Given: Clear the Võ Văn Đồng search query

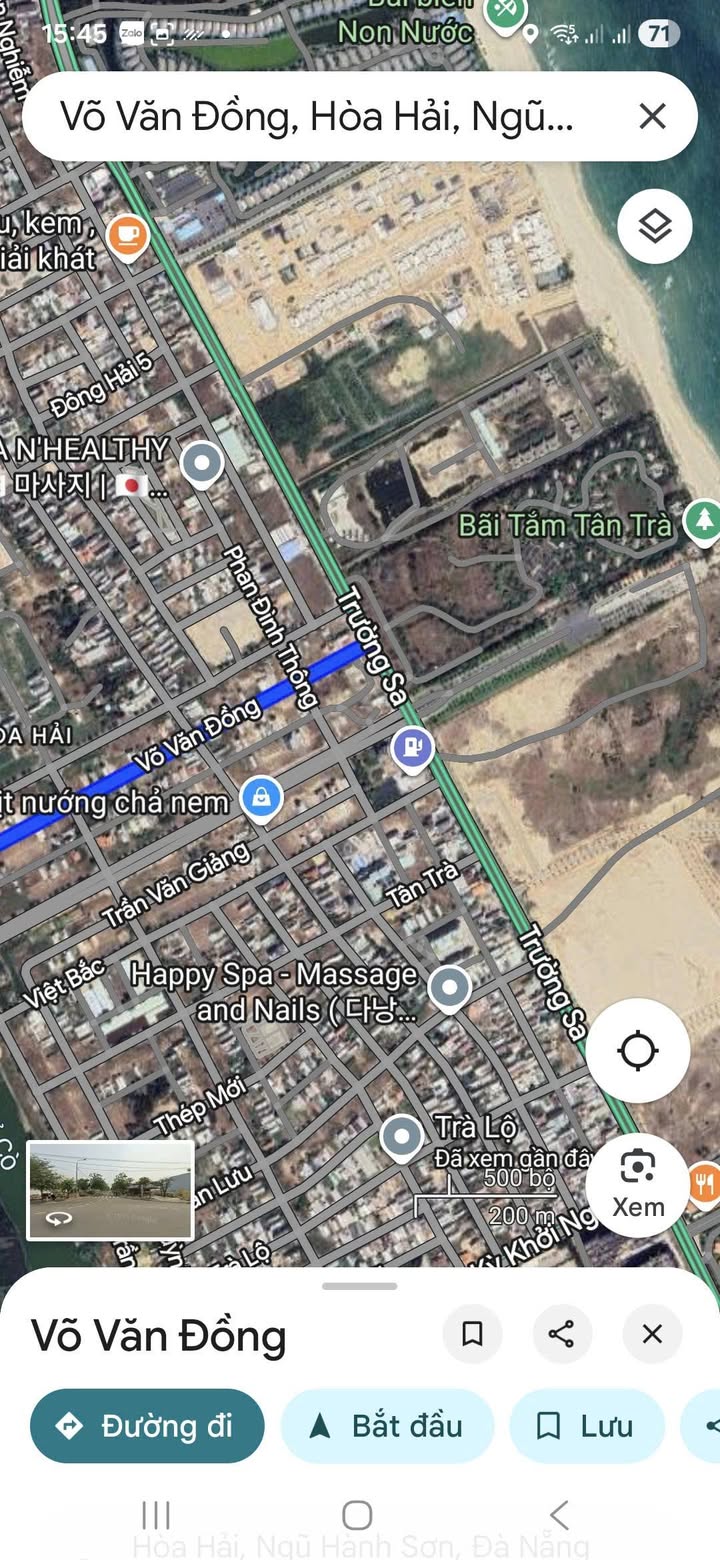Looking at the screenshot, I should 652,117.
